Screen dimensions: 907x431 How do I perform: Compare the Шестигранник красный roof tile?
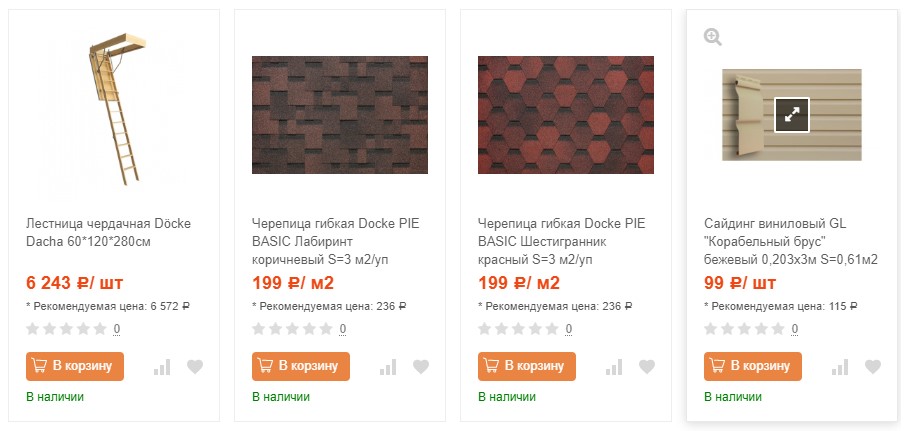pos(614,367)
